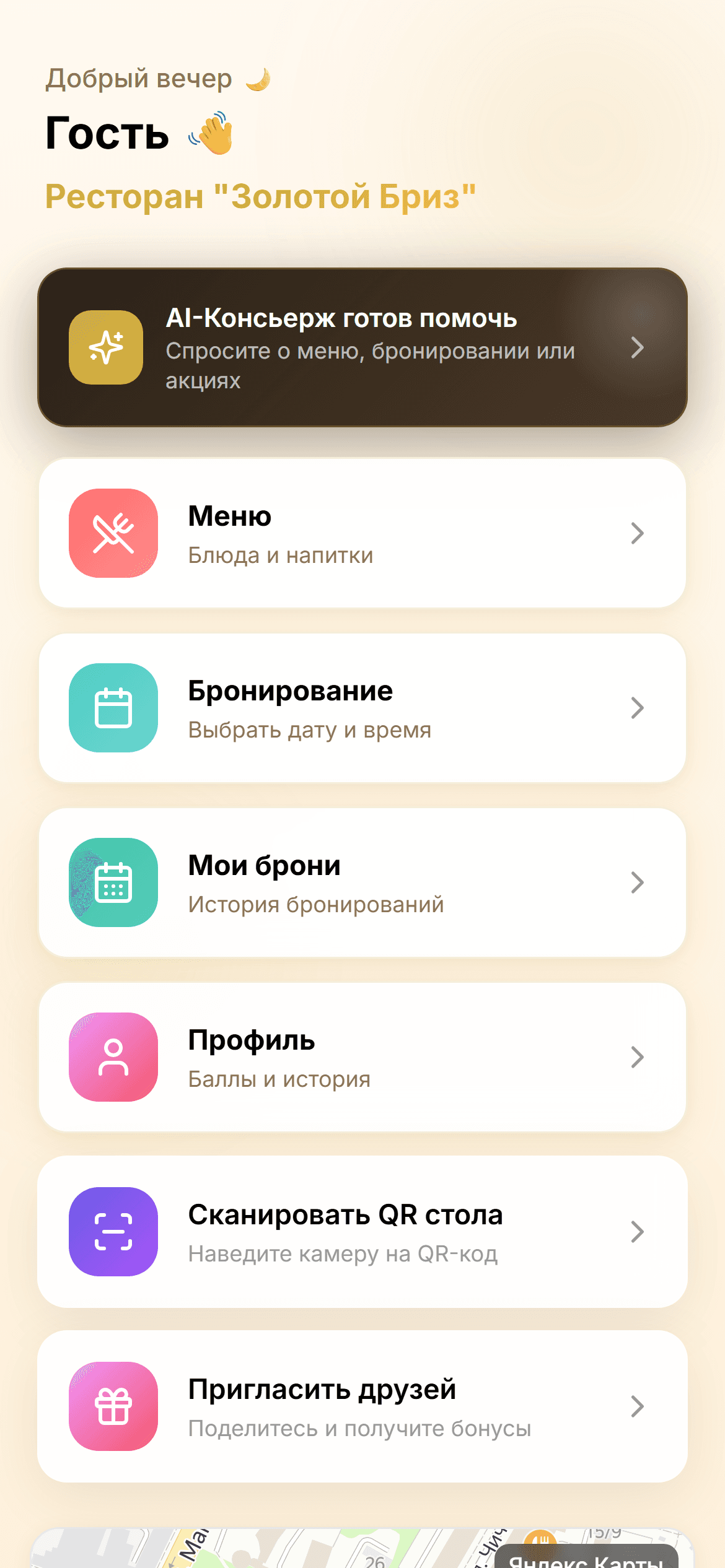The width and height of the screenshot is (725, 1568).
Task: Expand the AI-Консьерж card via its chevron
Action: tap(638, 348)
